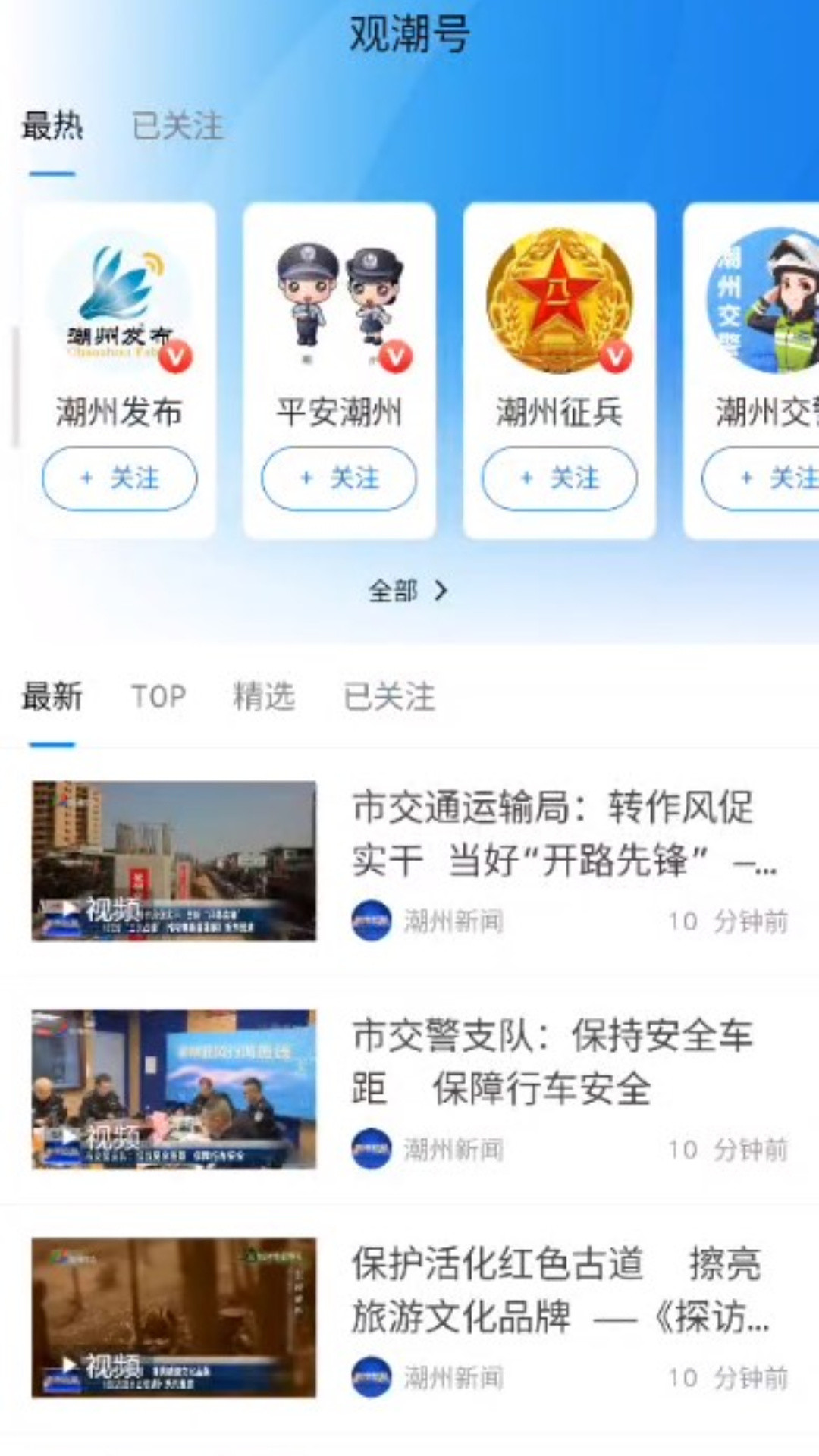The width and height of the screenshot is (819, 1456).
Task: Open the 市交警支队 safe driving article
Action: [552, 1062]
